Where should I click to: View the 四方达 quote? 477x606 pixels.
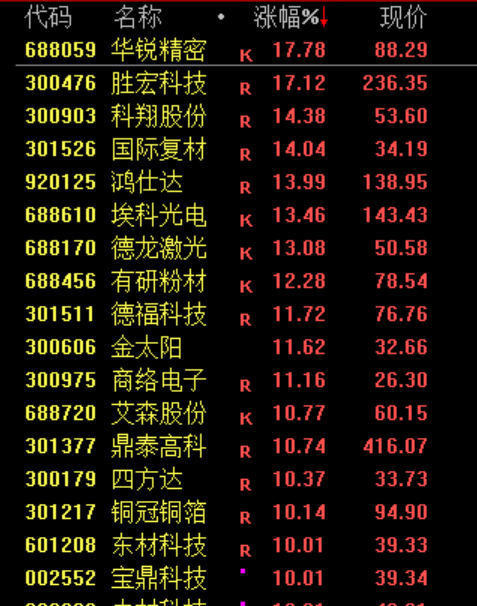pos(238,479)
